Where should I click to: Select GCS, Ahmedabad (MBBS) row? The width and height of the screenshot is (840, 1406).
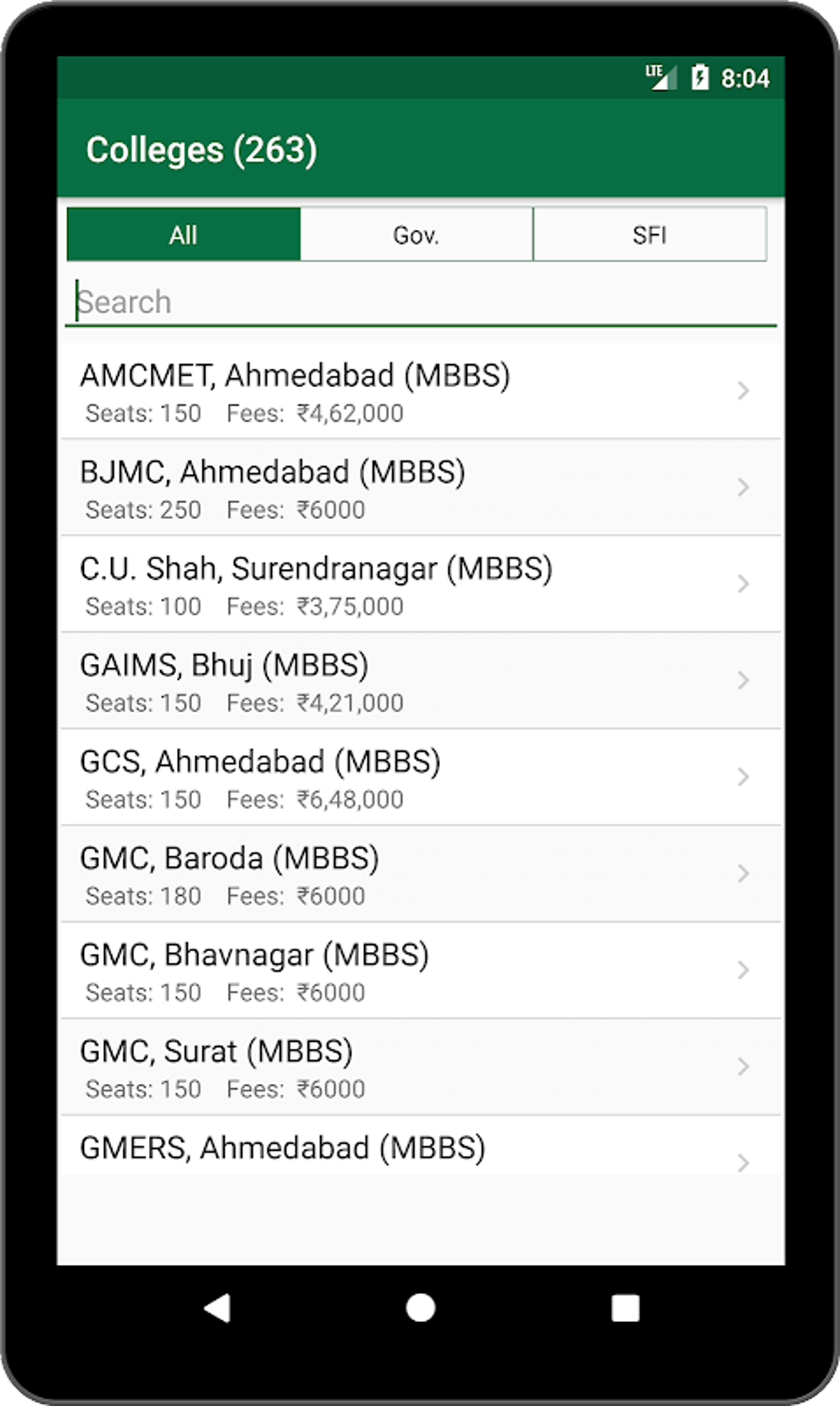[x=420, y=777]
